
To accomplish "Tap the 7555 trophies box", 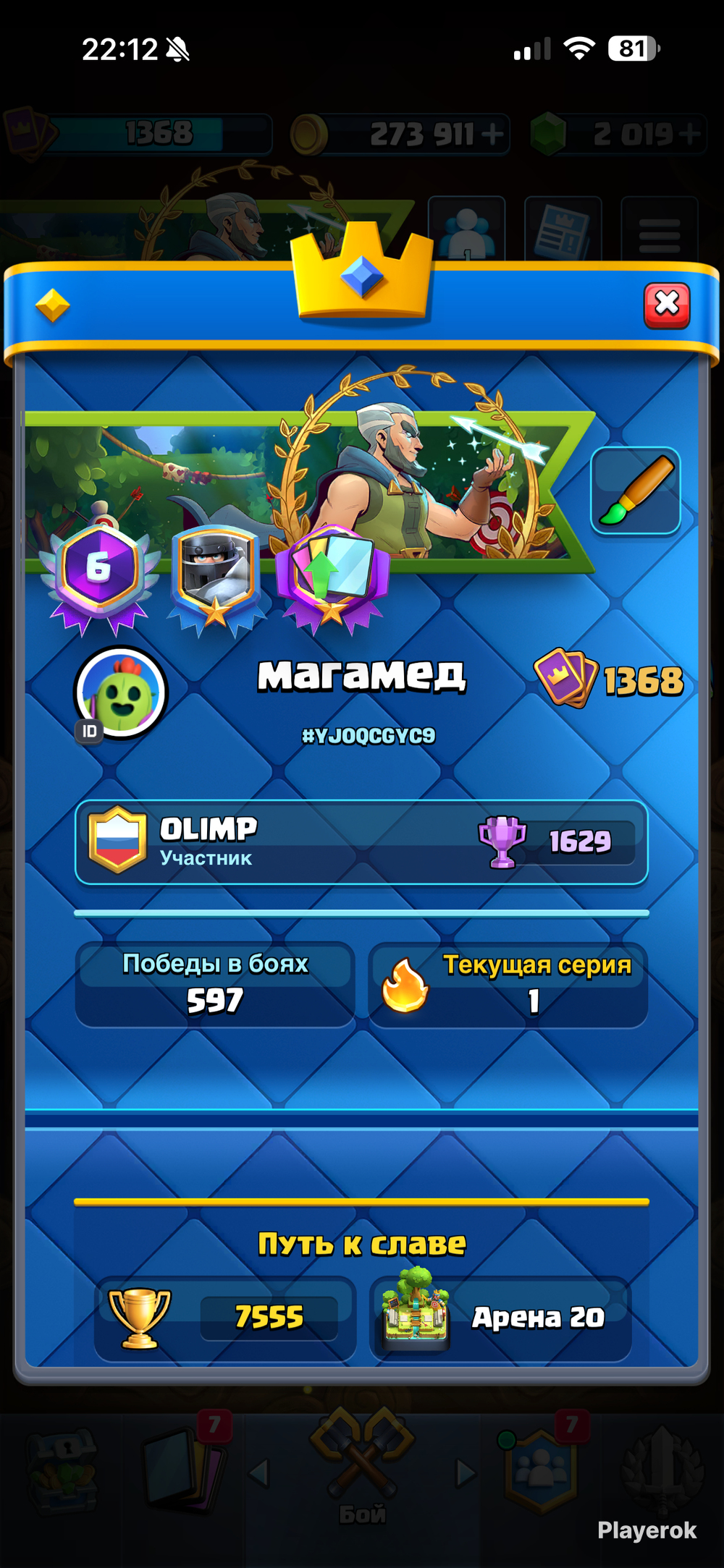I will point(224,1318).
